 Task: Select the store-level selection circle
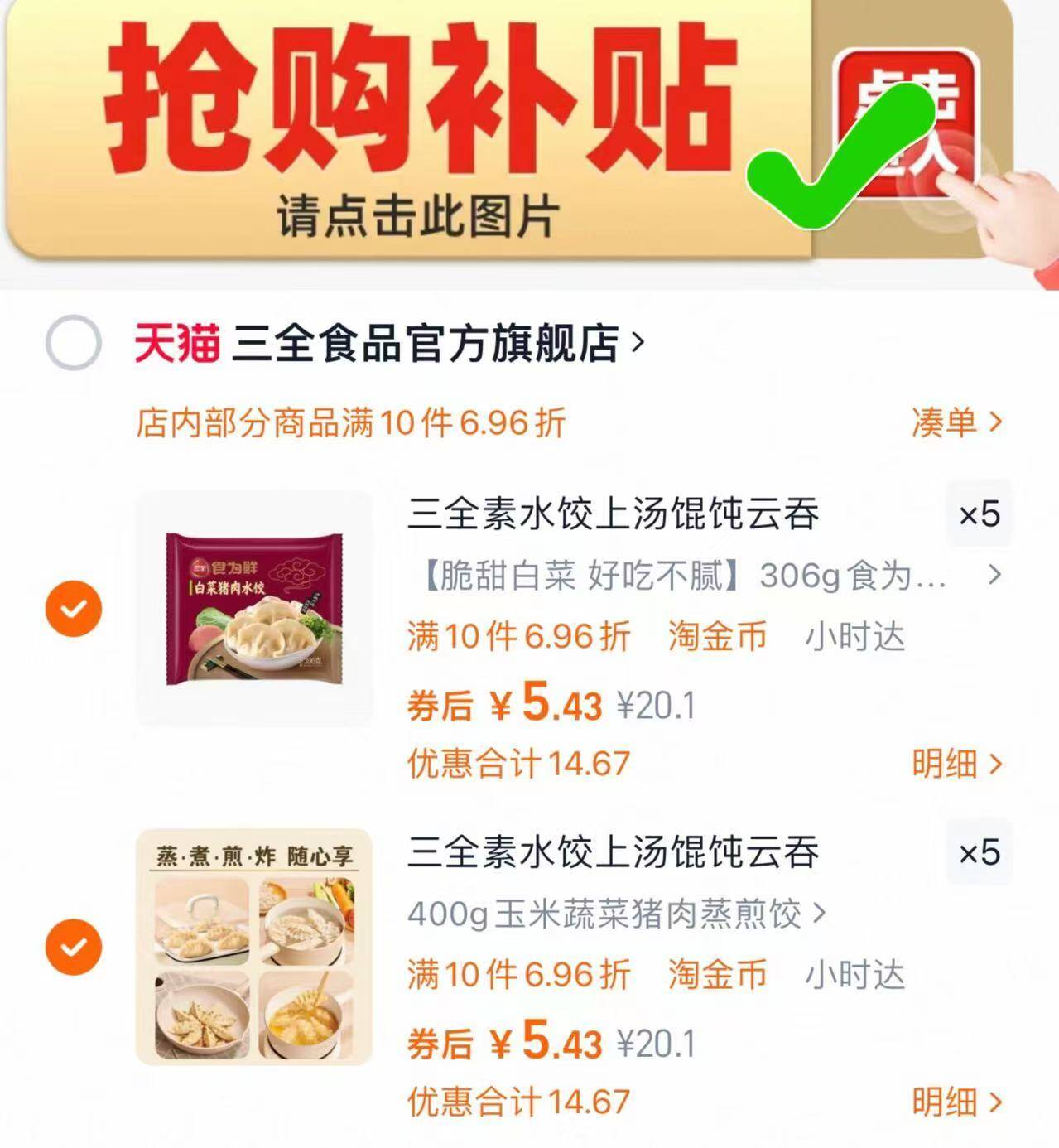[75, 340]
